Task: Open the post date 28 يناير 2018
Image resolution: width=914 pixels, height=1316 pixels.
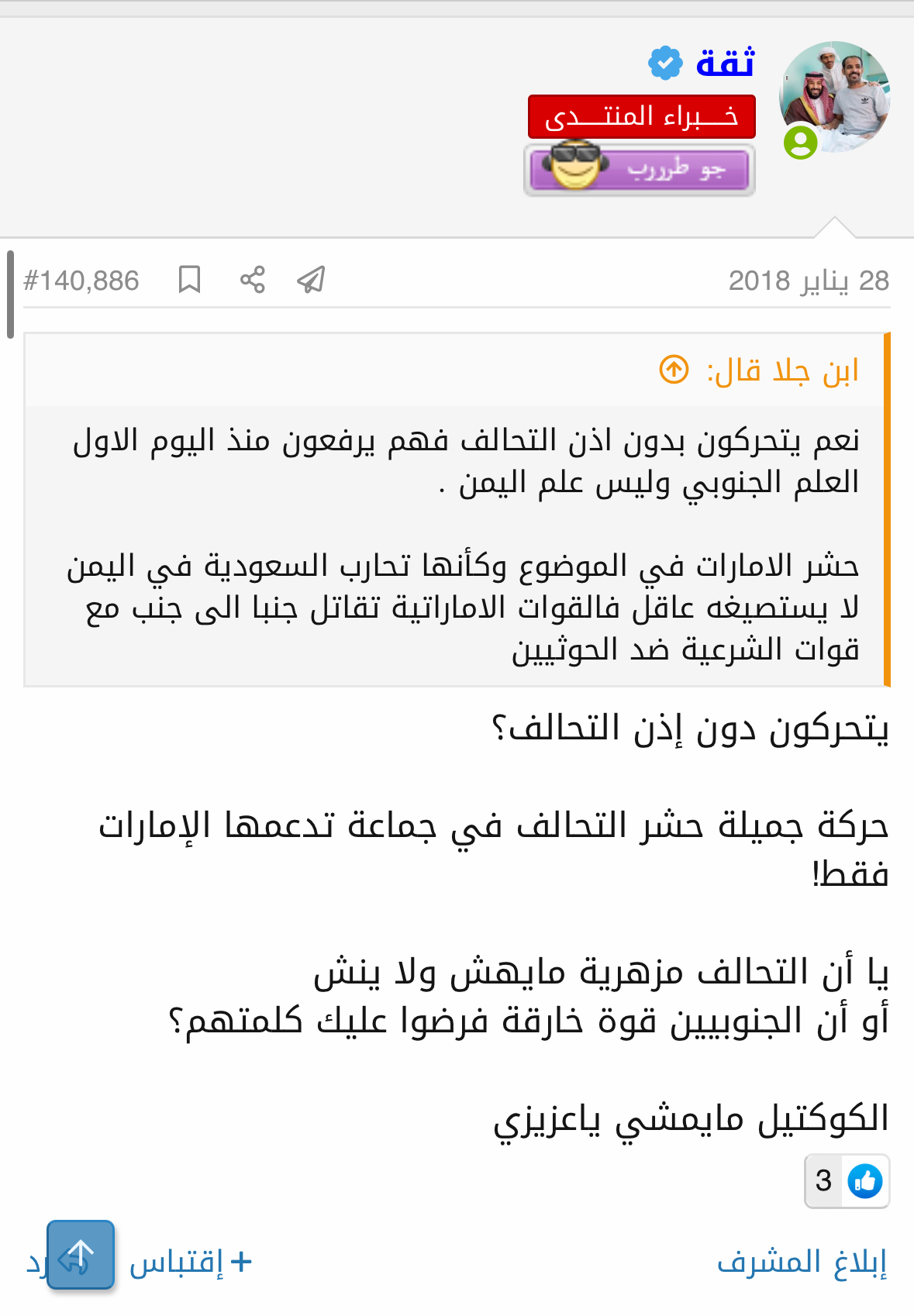Action: 809,281
